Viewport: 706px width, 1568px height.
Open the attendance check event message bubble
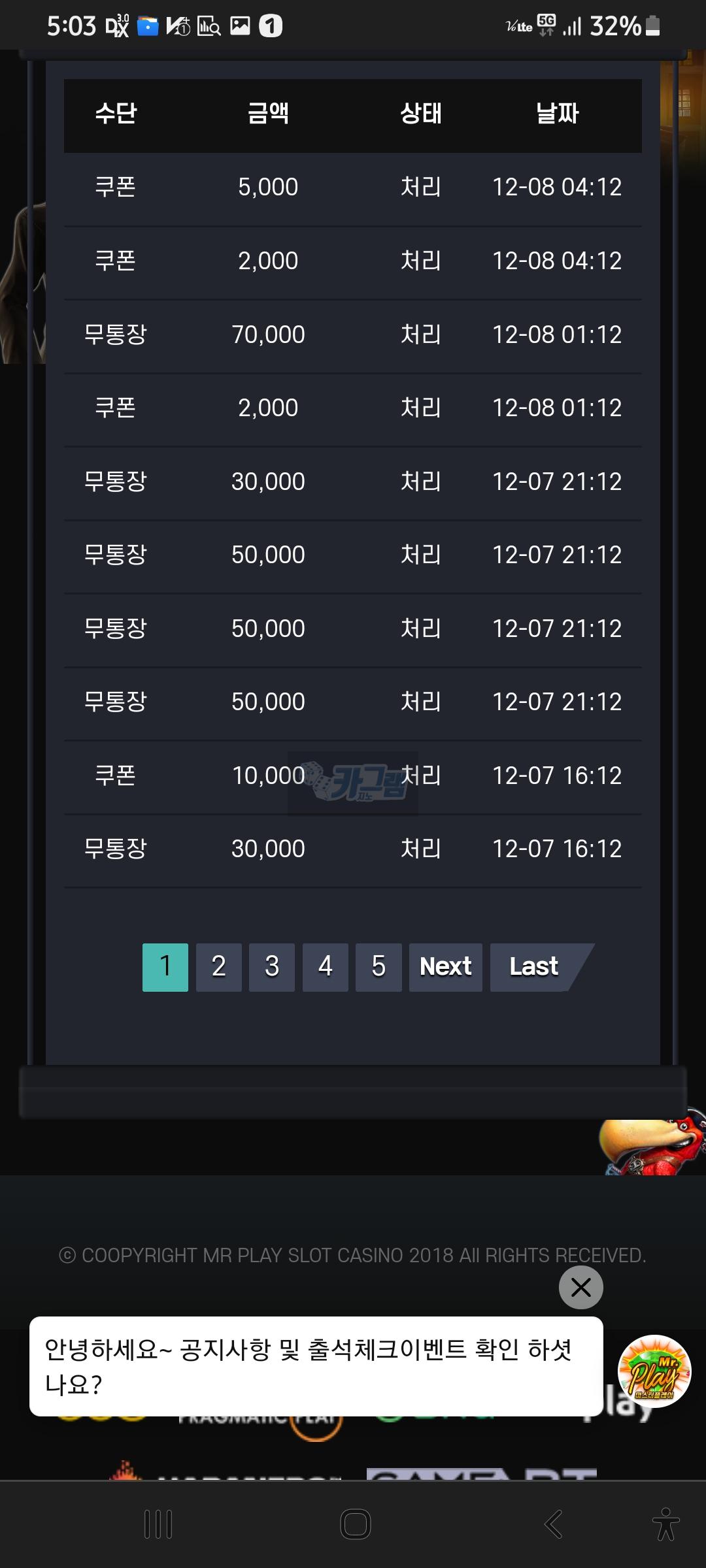pos(316,1365)
